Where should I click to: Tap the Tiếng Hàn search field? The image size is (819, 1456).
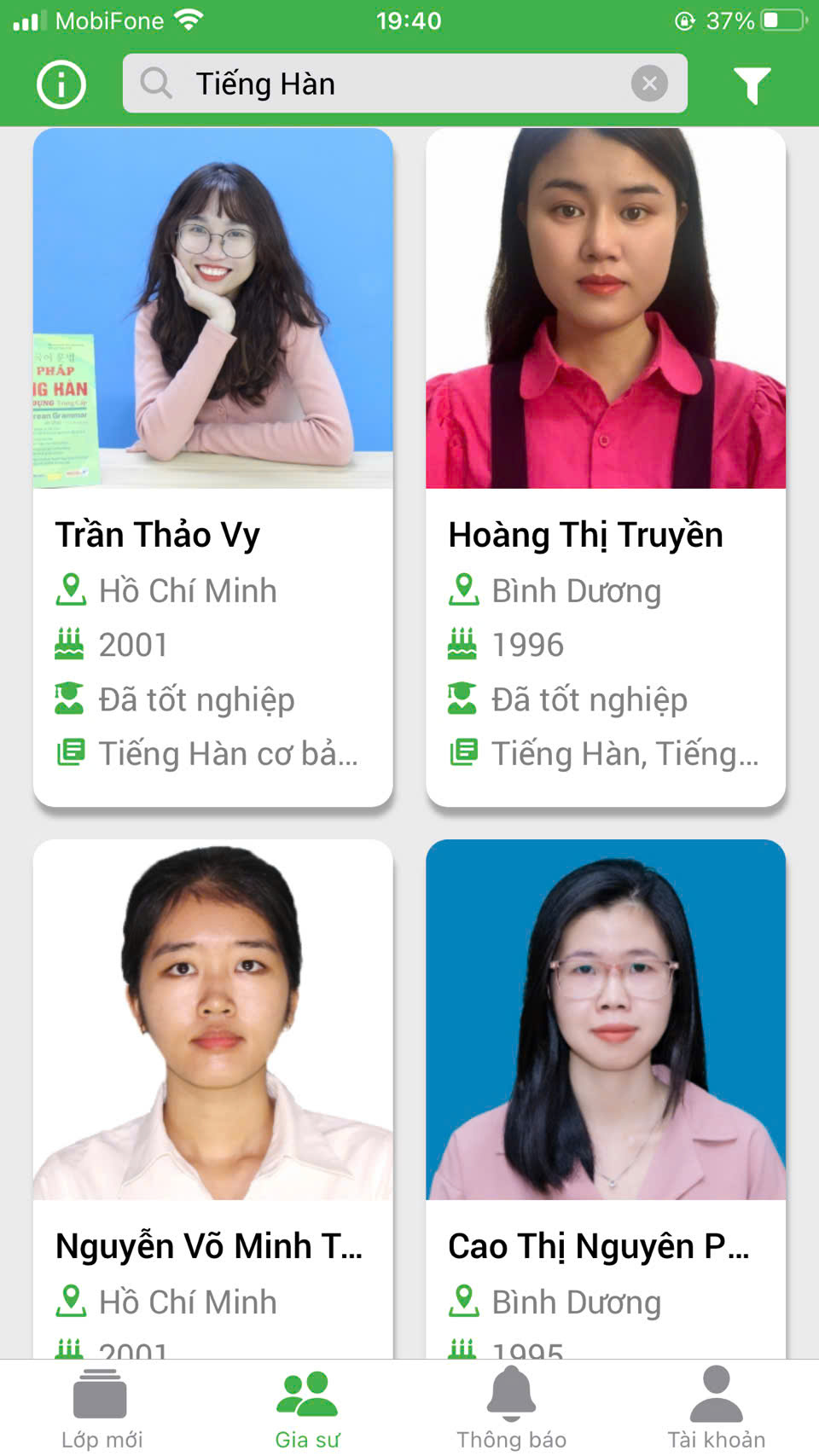click(x=384, y=84)
